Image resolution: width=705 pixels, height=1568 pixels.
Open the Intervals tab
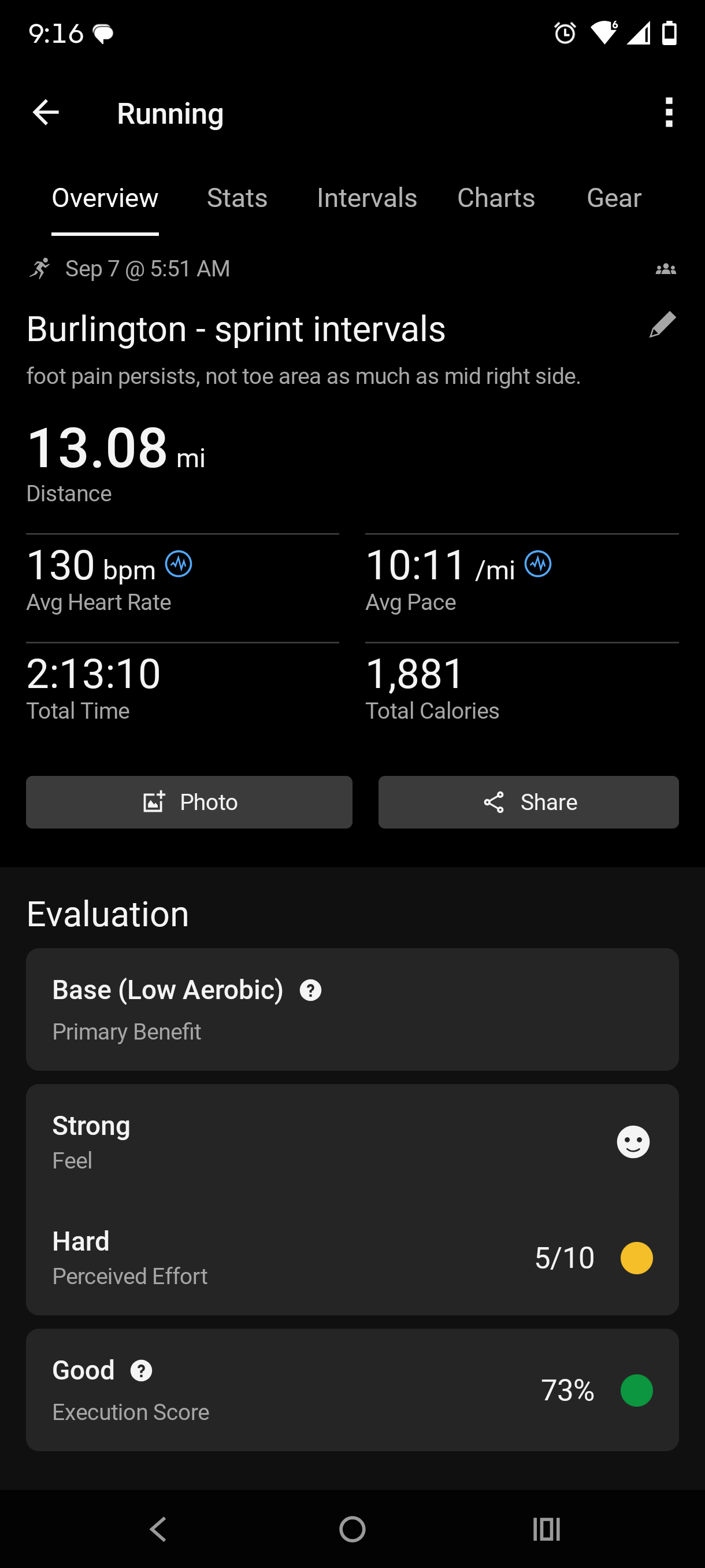(367, 198)
